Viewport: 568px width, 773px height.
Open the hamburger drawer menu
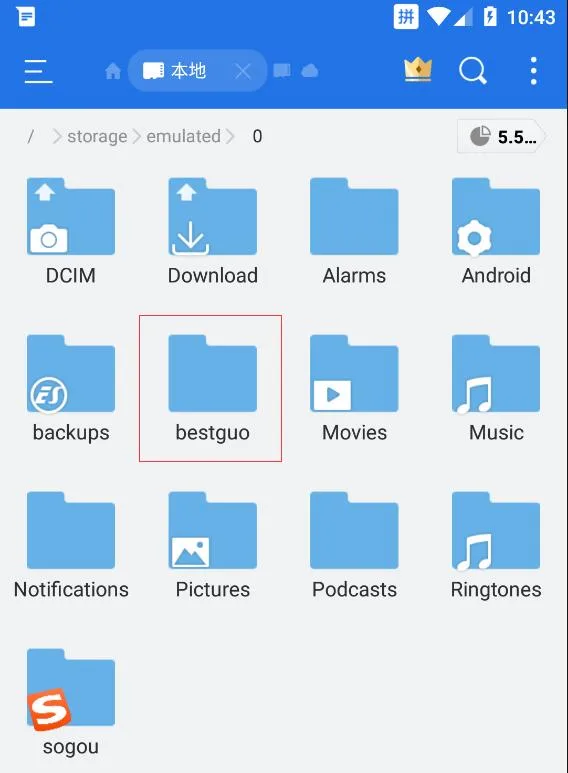click(x=38, y=71)
